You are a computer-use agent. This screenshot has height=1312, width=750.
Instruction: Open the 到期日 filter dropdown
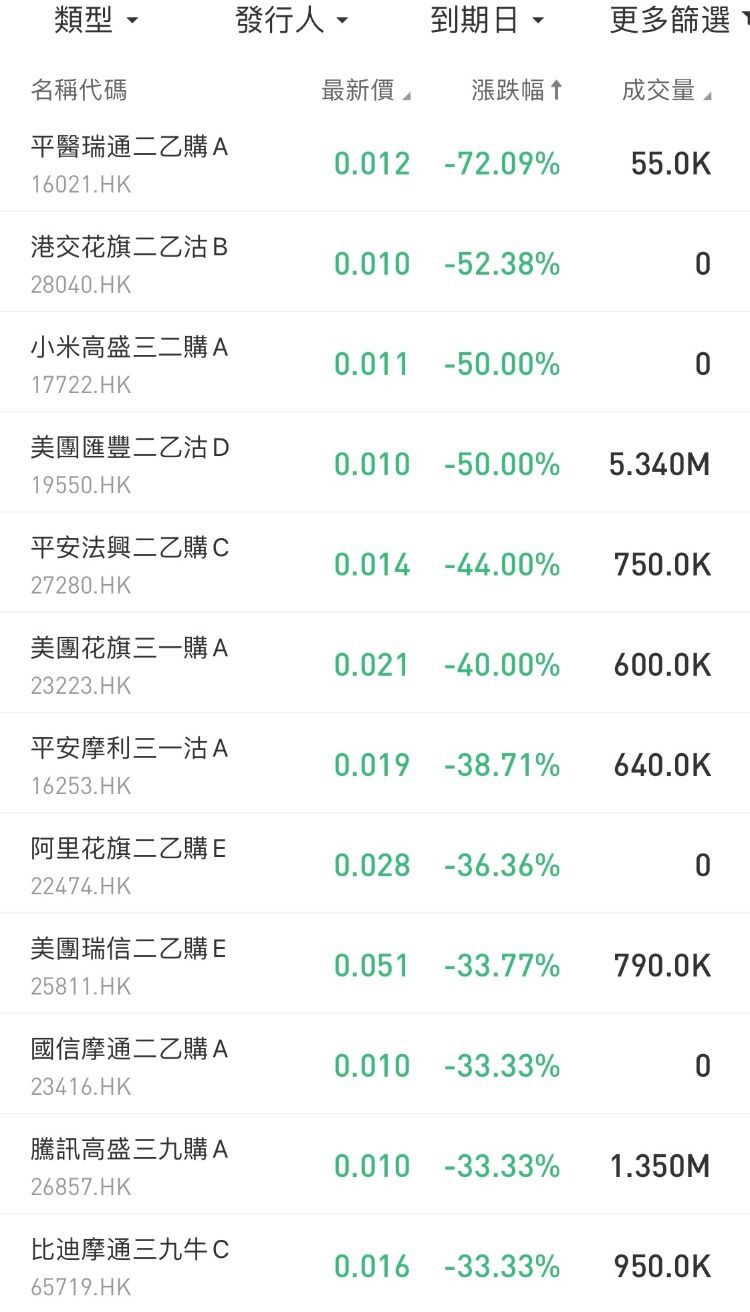(x=487, y=20)
